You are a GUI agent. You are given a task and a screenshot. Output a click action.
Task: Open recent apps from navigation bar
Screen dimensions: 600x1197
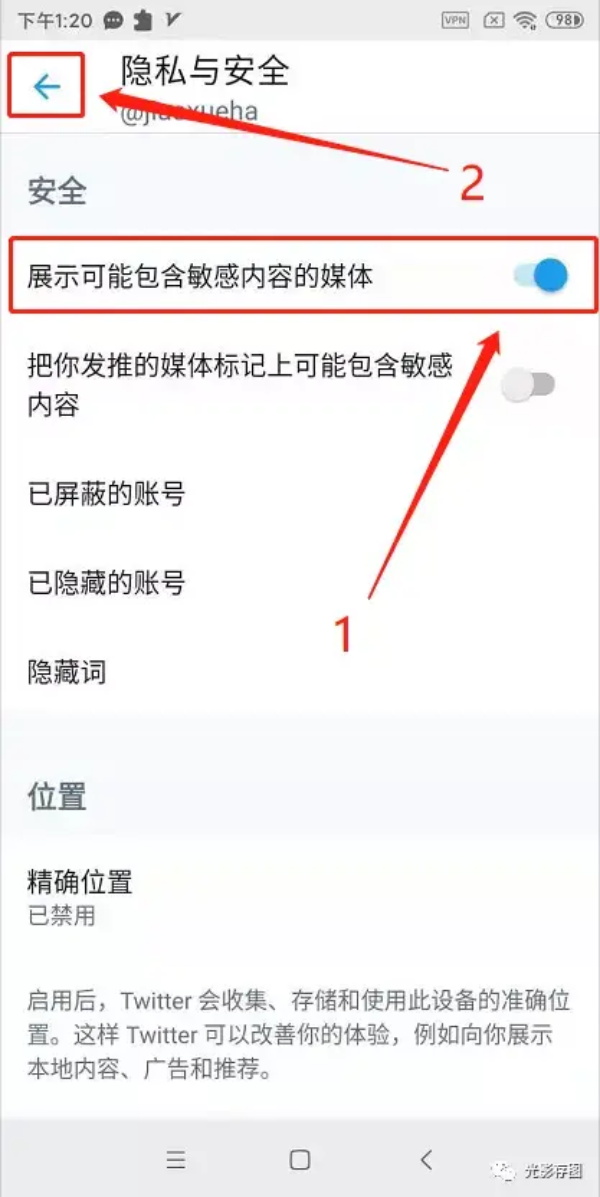[176, 1160]
